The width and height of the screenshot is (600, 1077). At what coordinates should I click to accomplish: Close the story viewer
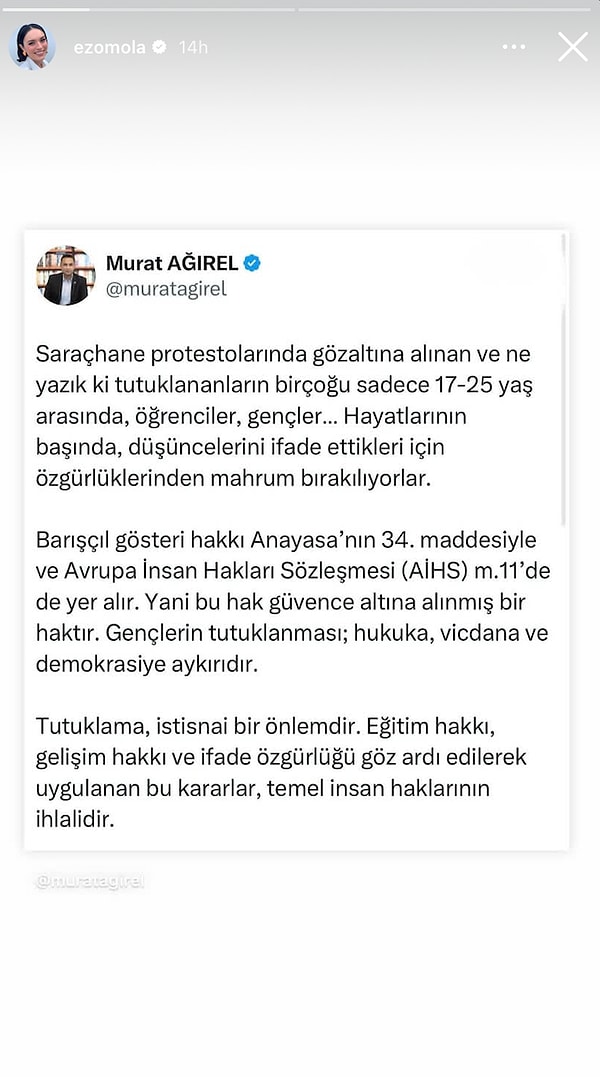pyautogui.click(x=572, y=46)
